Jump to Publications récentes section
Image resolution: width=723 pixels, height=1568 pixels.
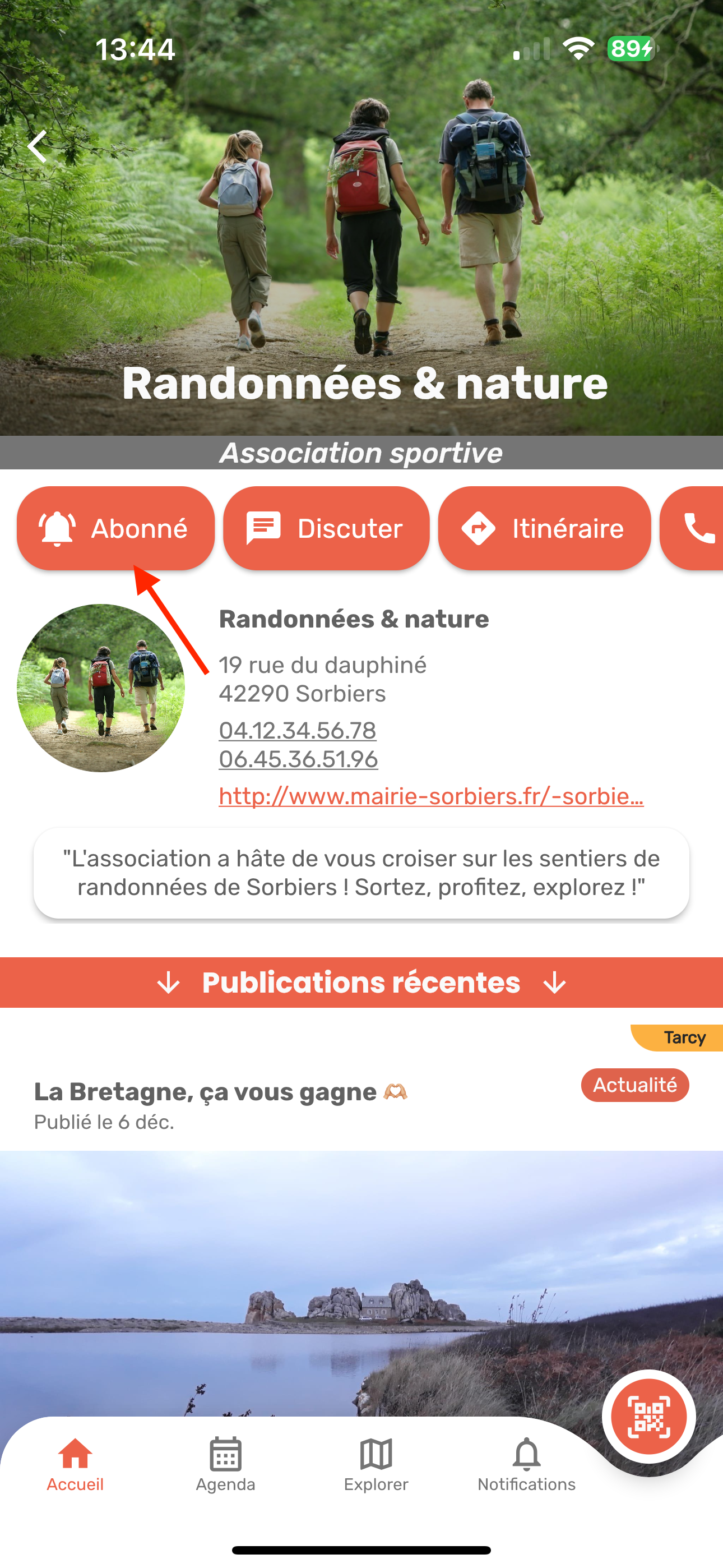(x=361, y=983)
